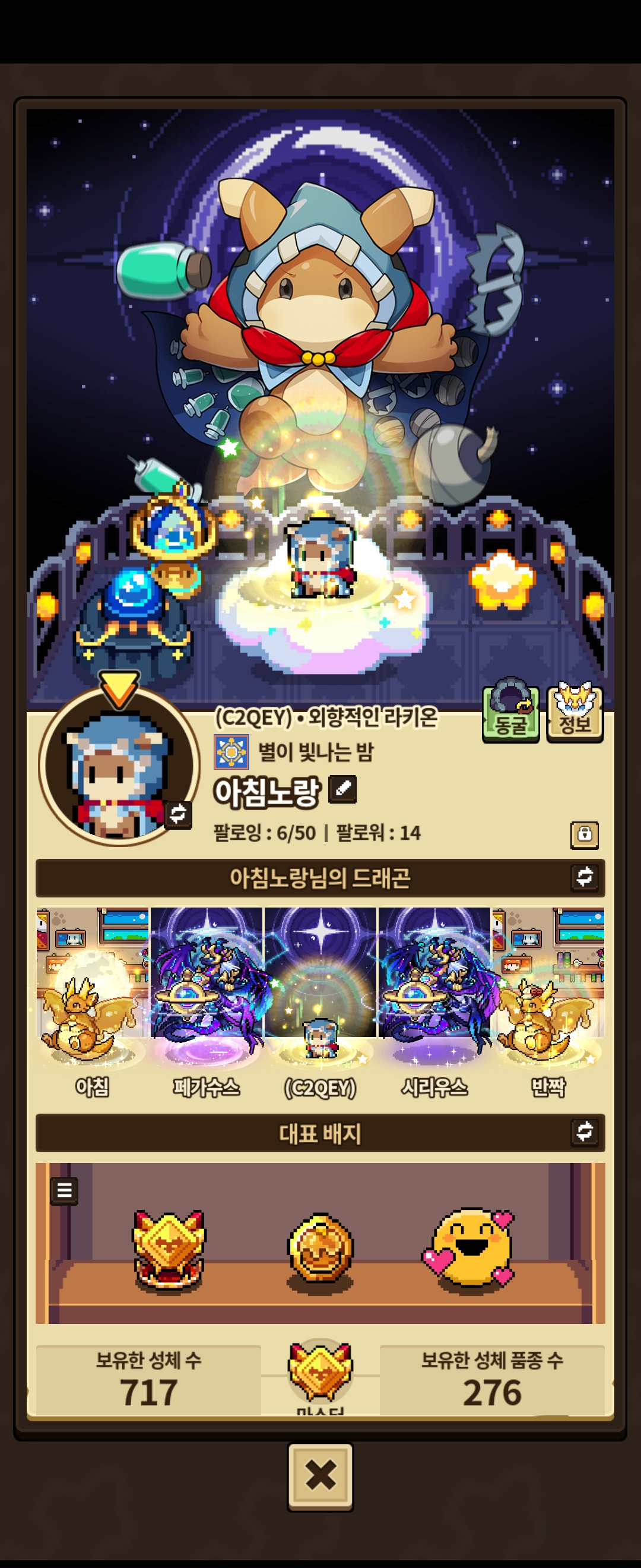The image size is (641, 1568).
Task: Change the badges in 대표 배지
Action: (585, 1131)
